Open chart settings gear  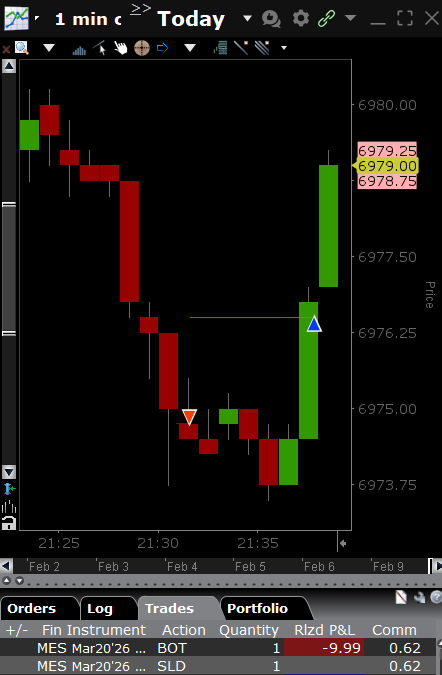click(300, 19)
